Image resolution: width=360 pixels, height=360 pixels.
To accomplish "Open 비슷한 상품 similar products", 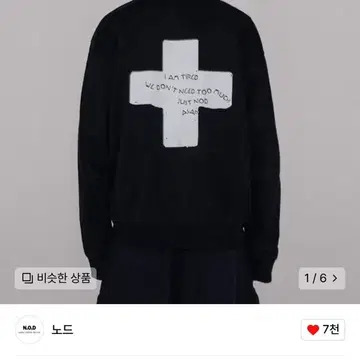I will (x=56, y=278).
